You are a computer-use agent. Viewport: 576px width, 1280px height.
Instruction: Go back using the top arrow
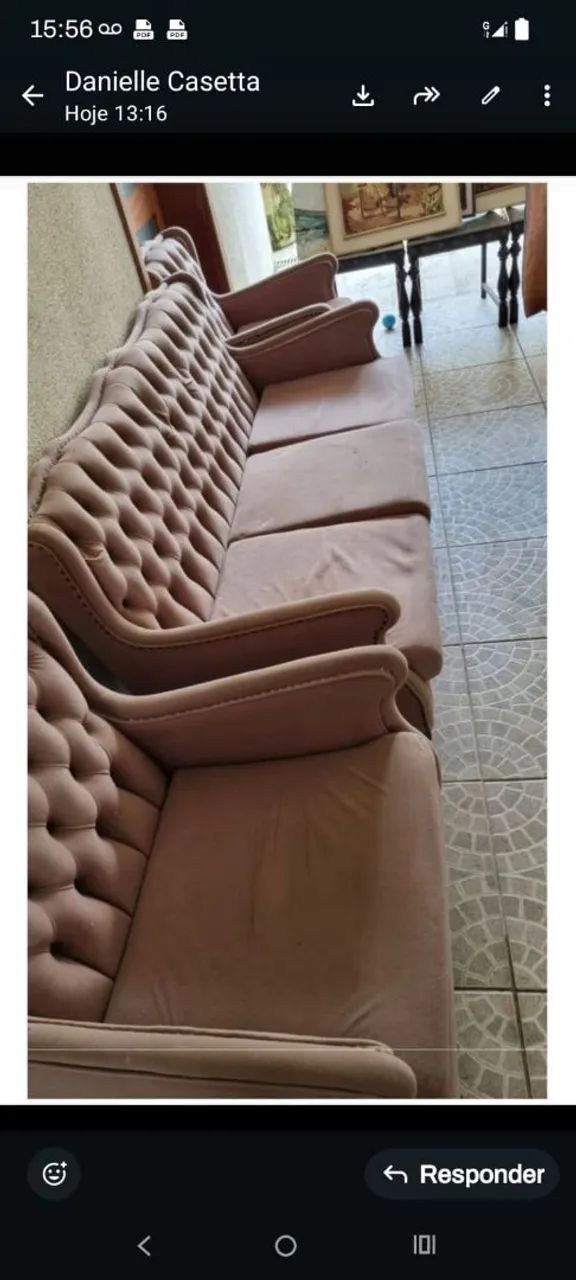tap(32, 96)
